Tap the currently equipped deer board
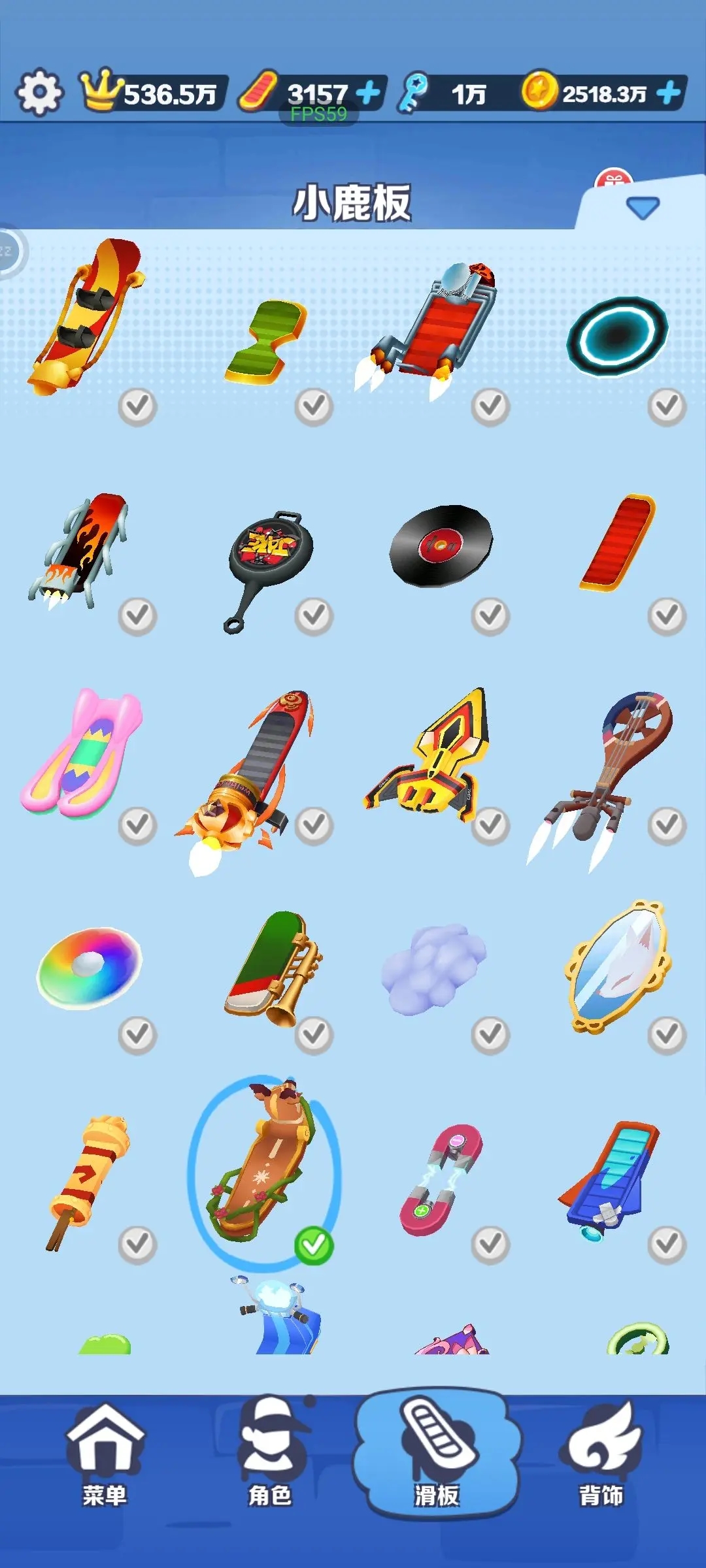 point(264,1169)
